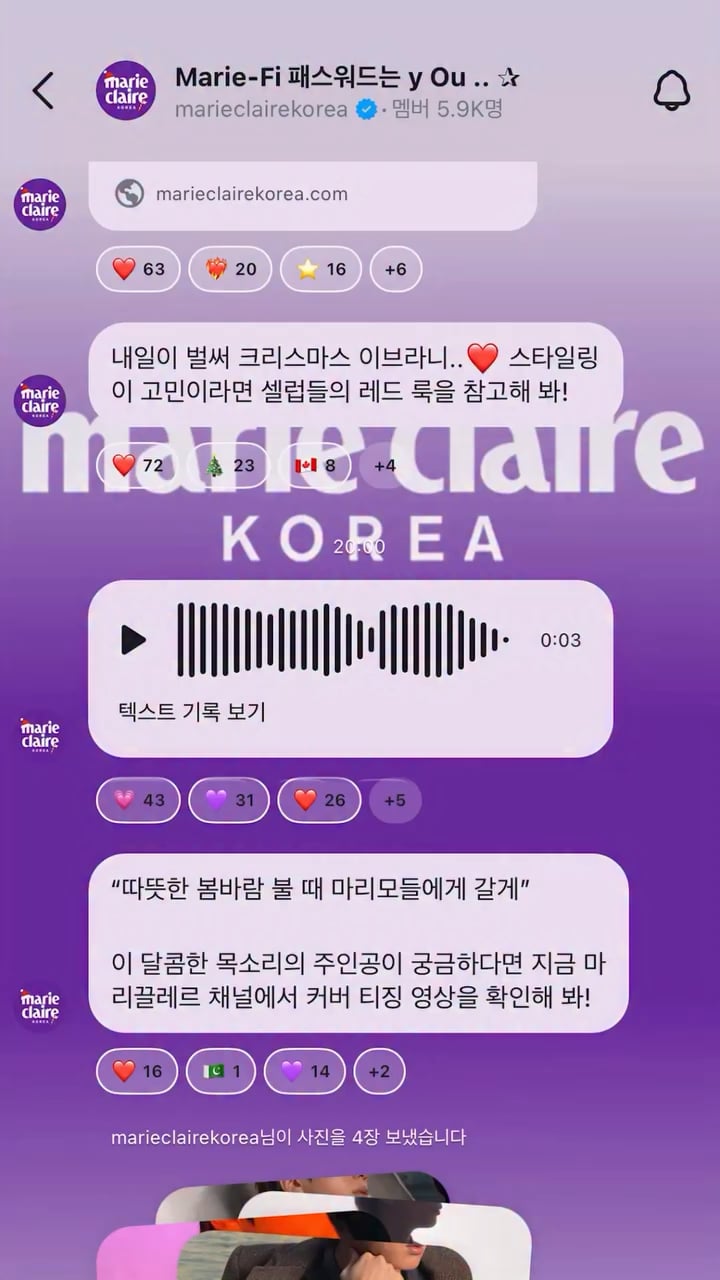Tap the red heart 16 reaction
720x1280 pixels.
137,1071
